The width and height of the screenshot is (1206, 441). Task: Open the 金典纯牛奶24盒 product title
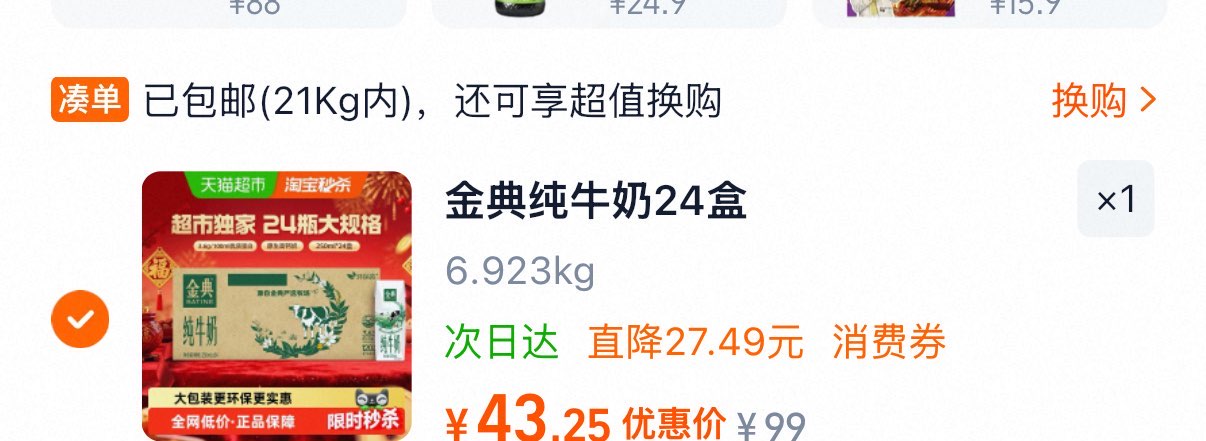coord(595,203)
